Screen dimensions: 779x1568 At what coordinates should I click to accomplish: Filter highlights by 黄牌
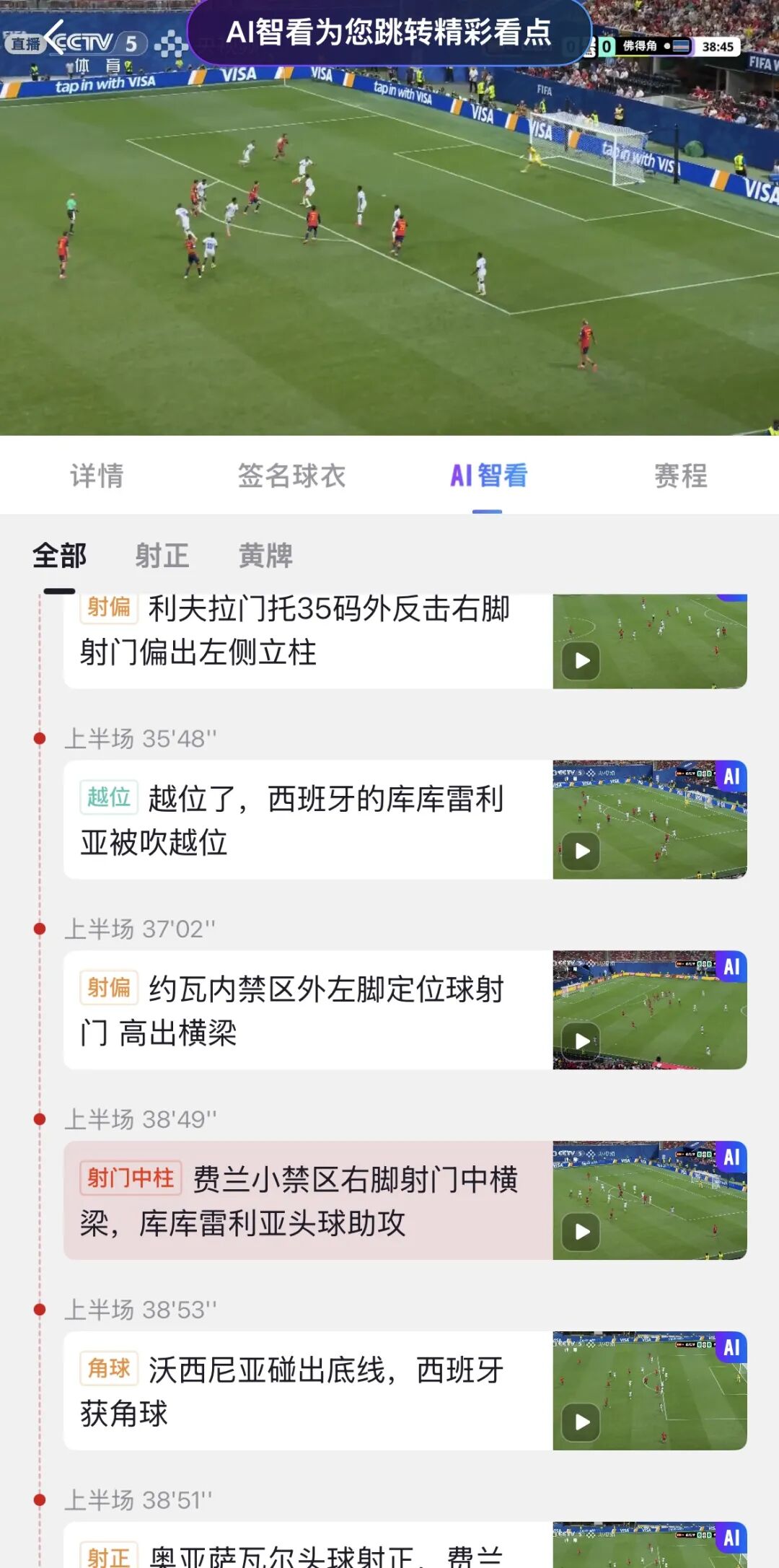tap(266, 556)
